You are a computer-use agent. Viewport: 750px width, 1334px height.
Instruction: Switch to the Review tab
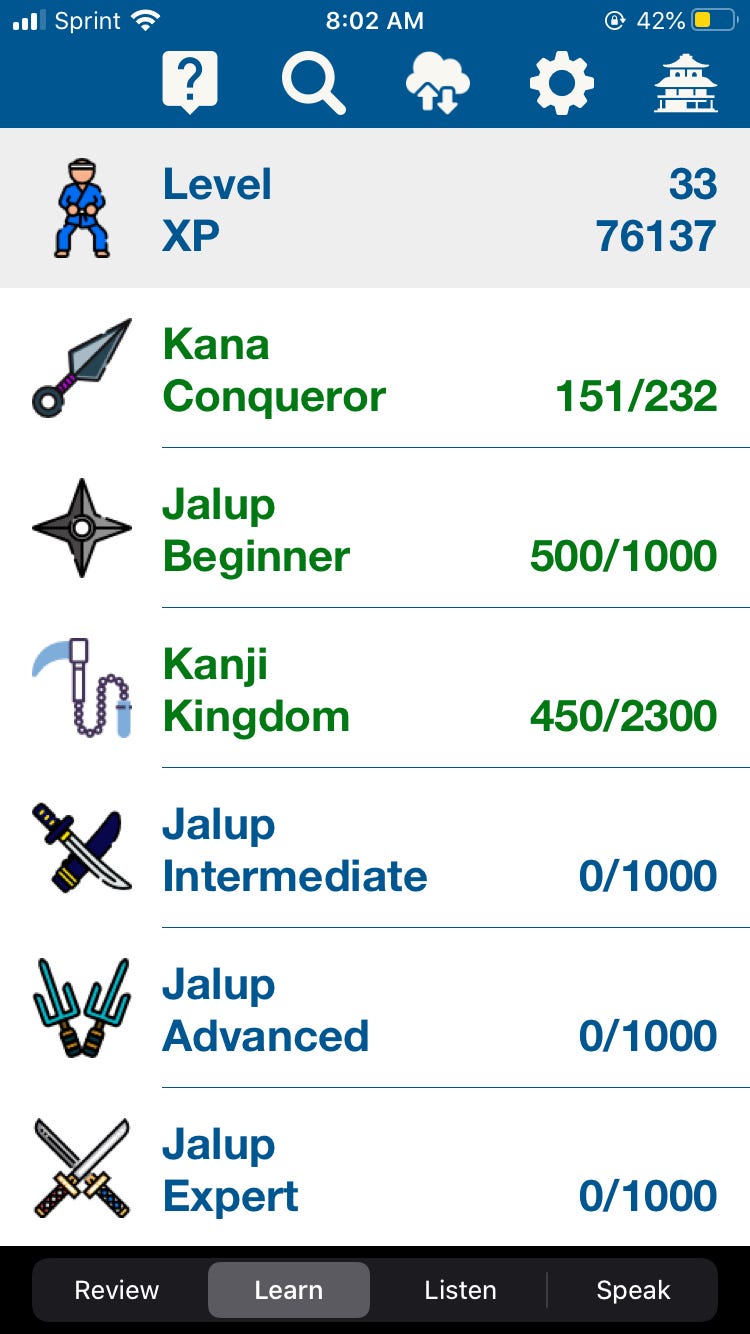117,1290
